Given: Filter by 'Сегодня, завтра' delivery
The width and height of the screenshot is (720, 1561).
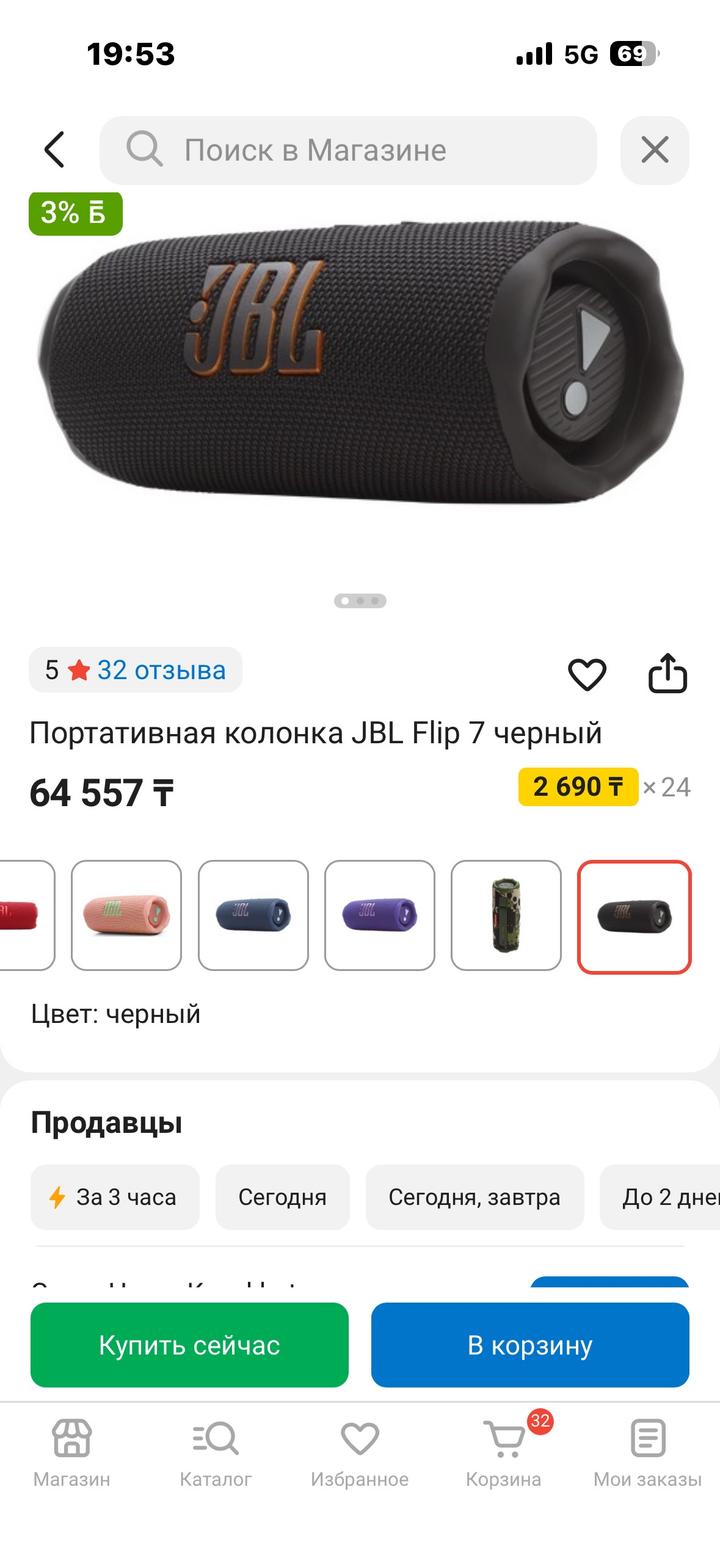Looking at the screenshot, I should click(x=474, y=1197).
